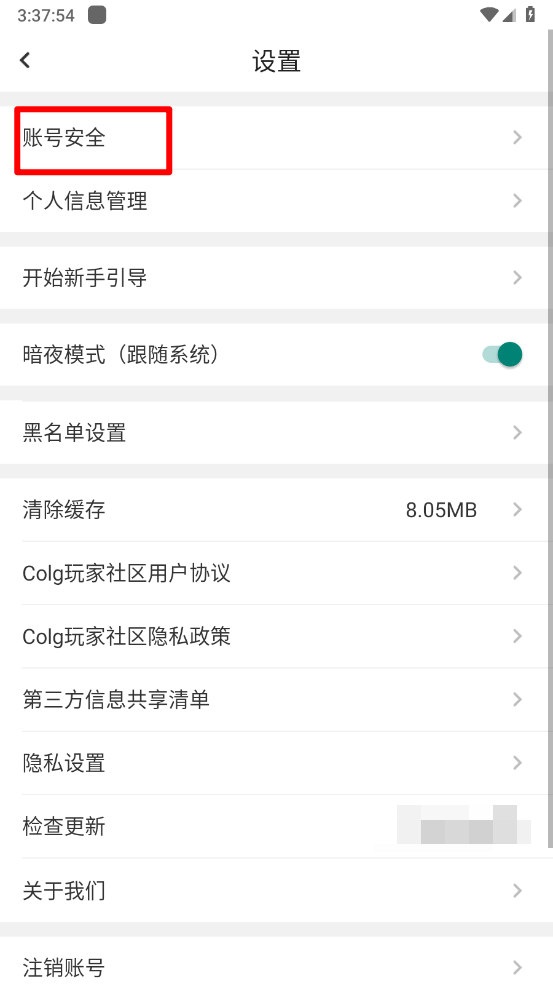Viewport: 553px width, 984px height.
Task: Start 开始新手引导
Action: click(x=276, y=277)
